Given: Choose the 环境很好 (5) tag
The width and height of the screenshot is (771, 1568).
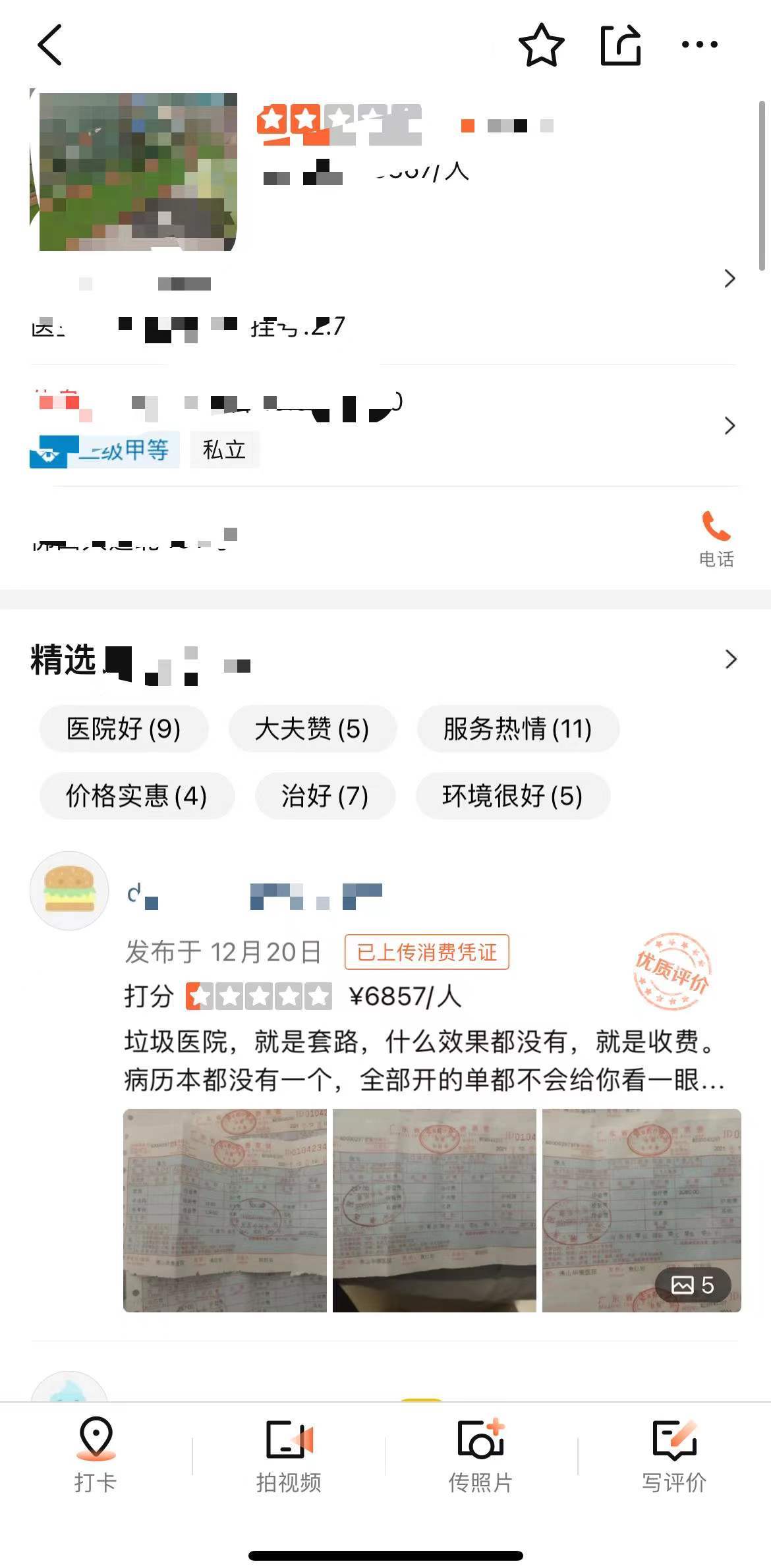Looking at the screenshot, I should pos(512,796).
